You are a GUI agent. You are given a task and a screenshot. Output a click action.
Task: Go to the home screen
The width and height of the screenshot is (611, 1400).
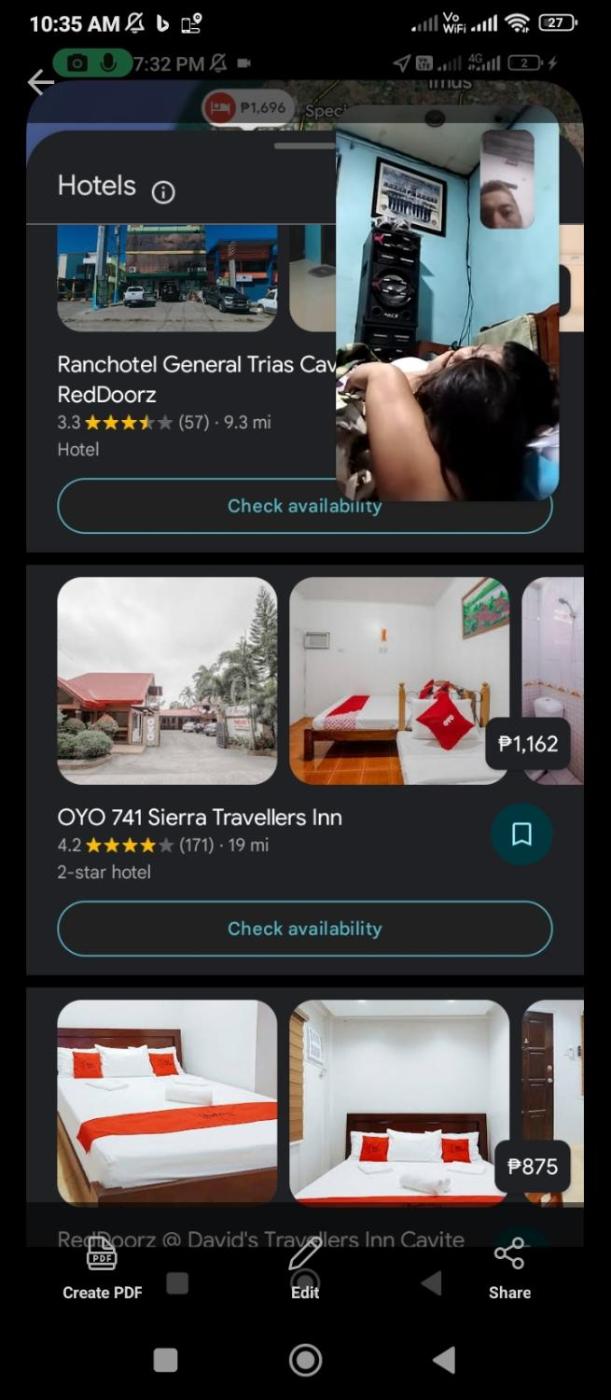tap(305, 1360)
